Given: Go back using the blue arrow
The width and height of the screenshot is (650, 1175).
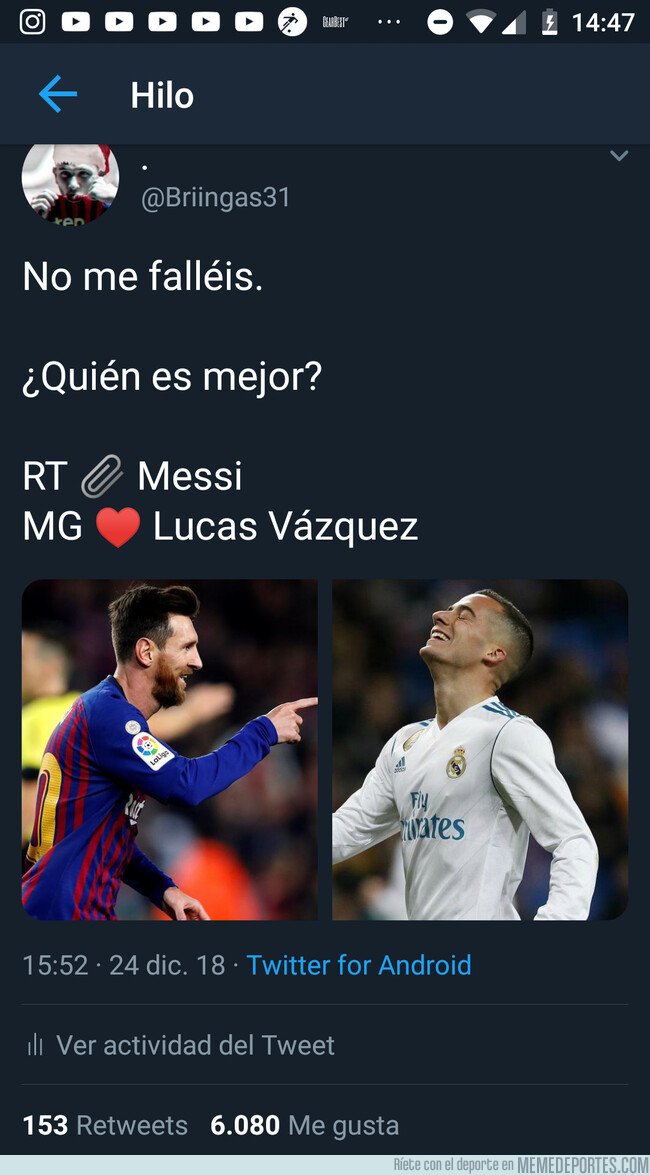Looking at the screenshot, I should [x=58, y=95].
